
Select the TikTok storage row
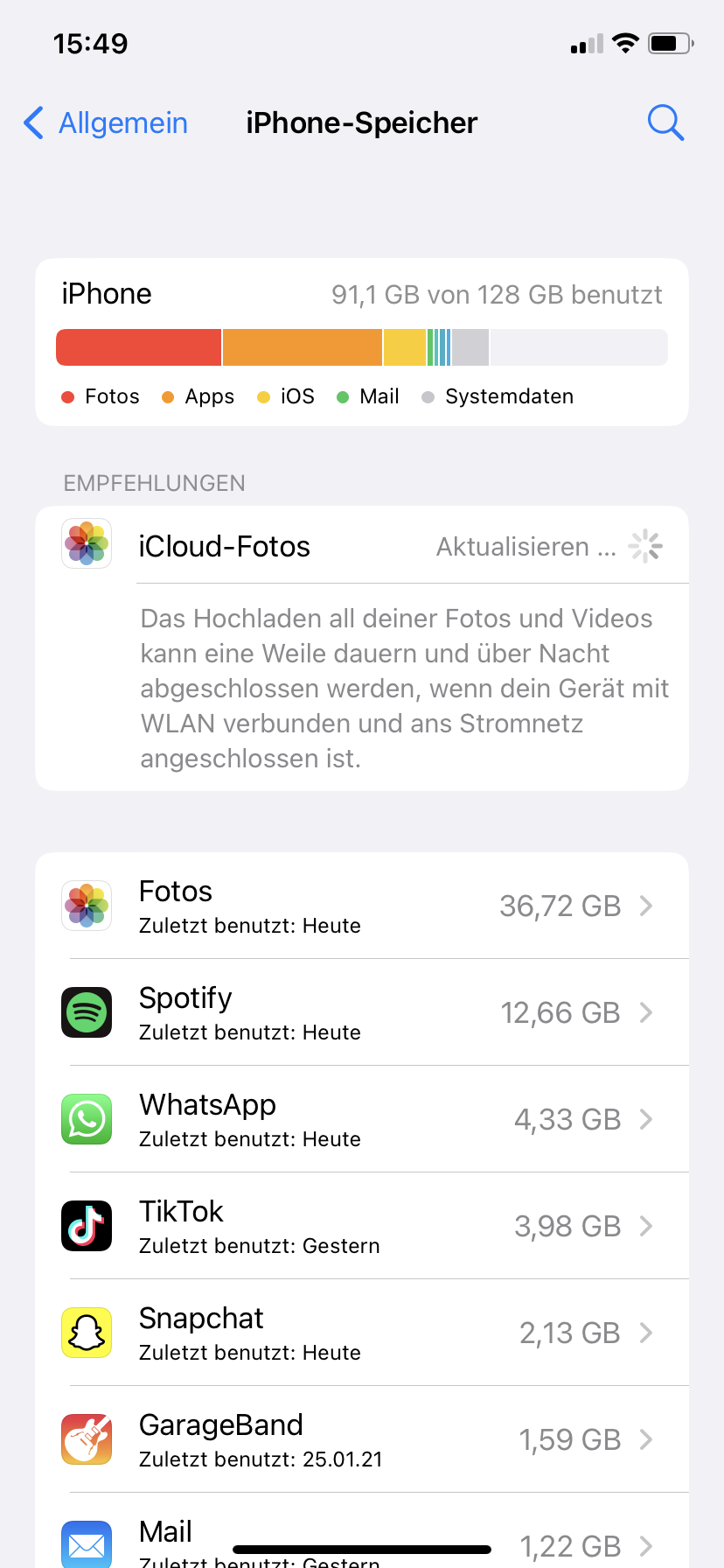coord(362,1227)
